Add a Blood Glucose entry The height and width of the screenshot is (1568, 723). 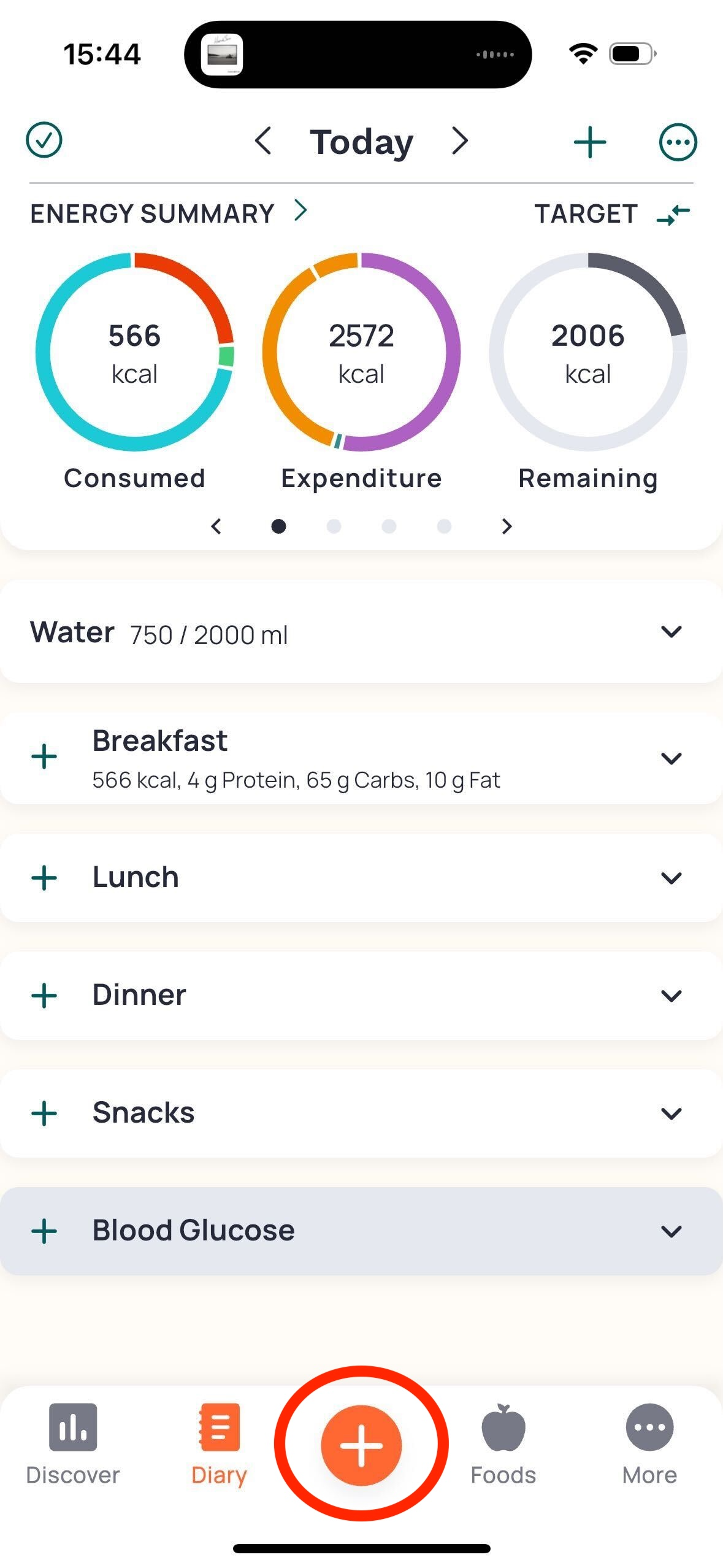tap(44, 1231)
